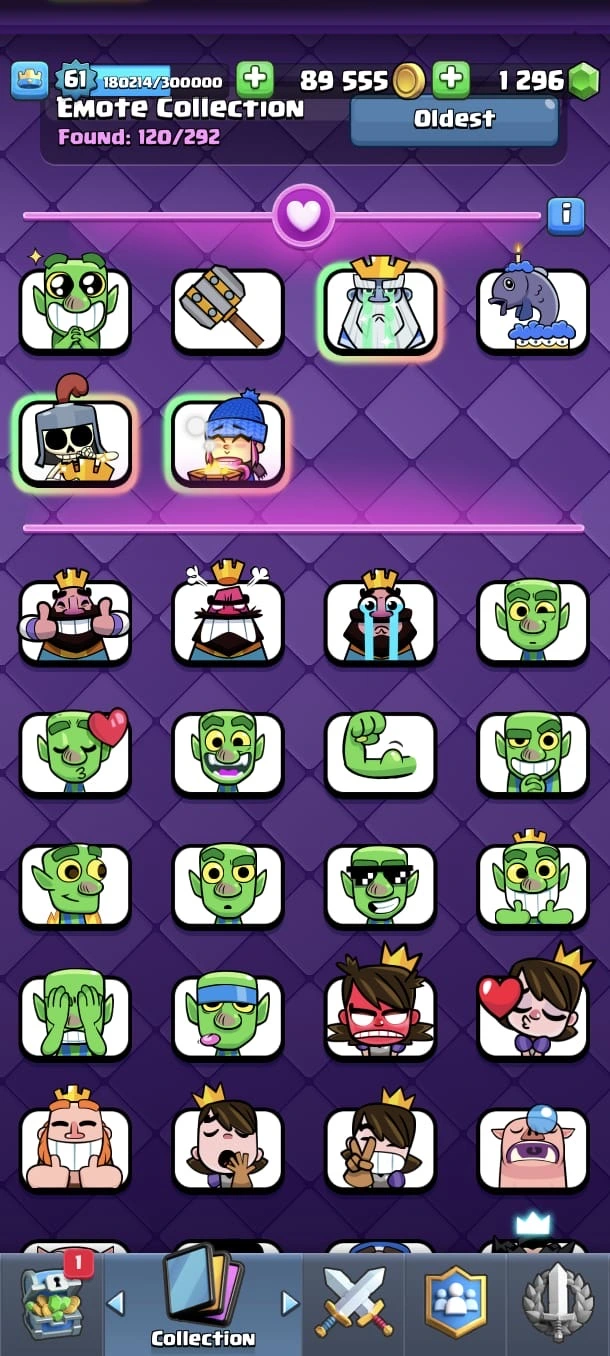Choose the goblin heart kiss emote
The width and height of the screenshot is (610, 1356).
pos(75,753)
